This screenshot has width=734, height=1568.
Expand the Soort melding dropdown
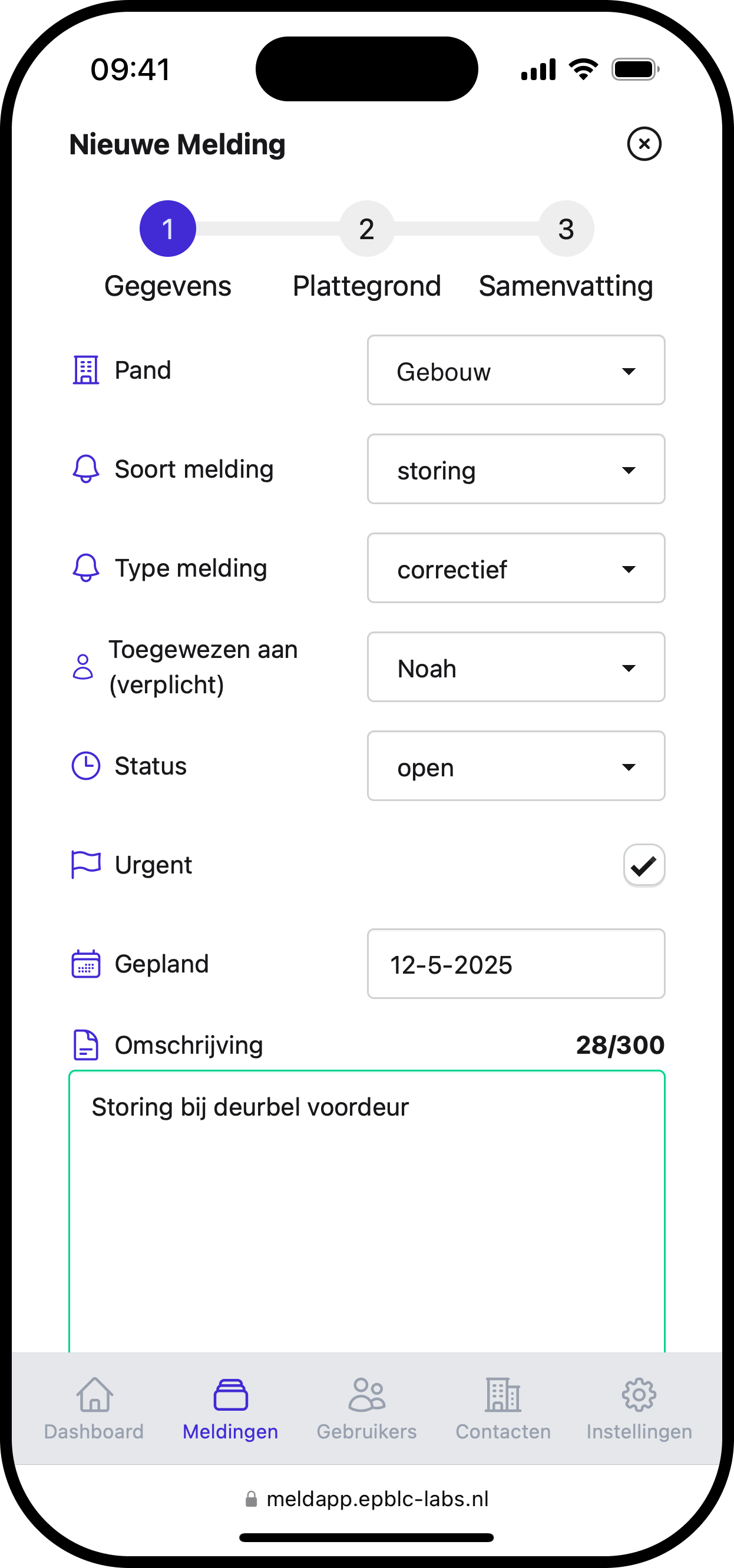click(515, 469)
